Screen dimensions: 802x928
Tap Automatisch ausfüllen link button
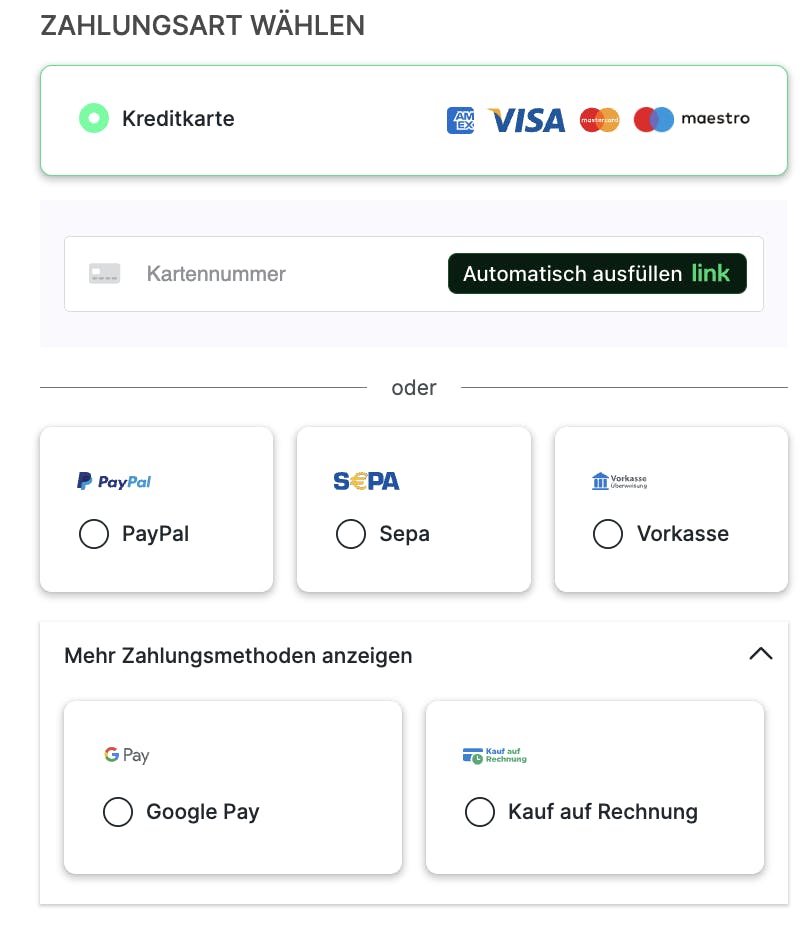(x=597, y=274)
